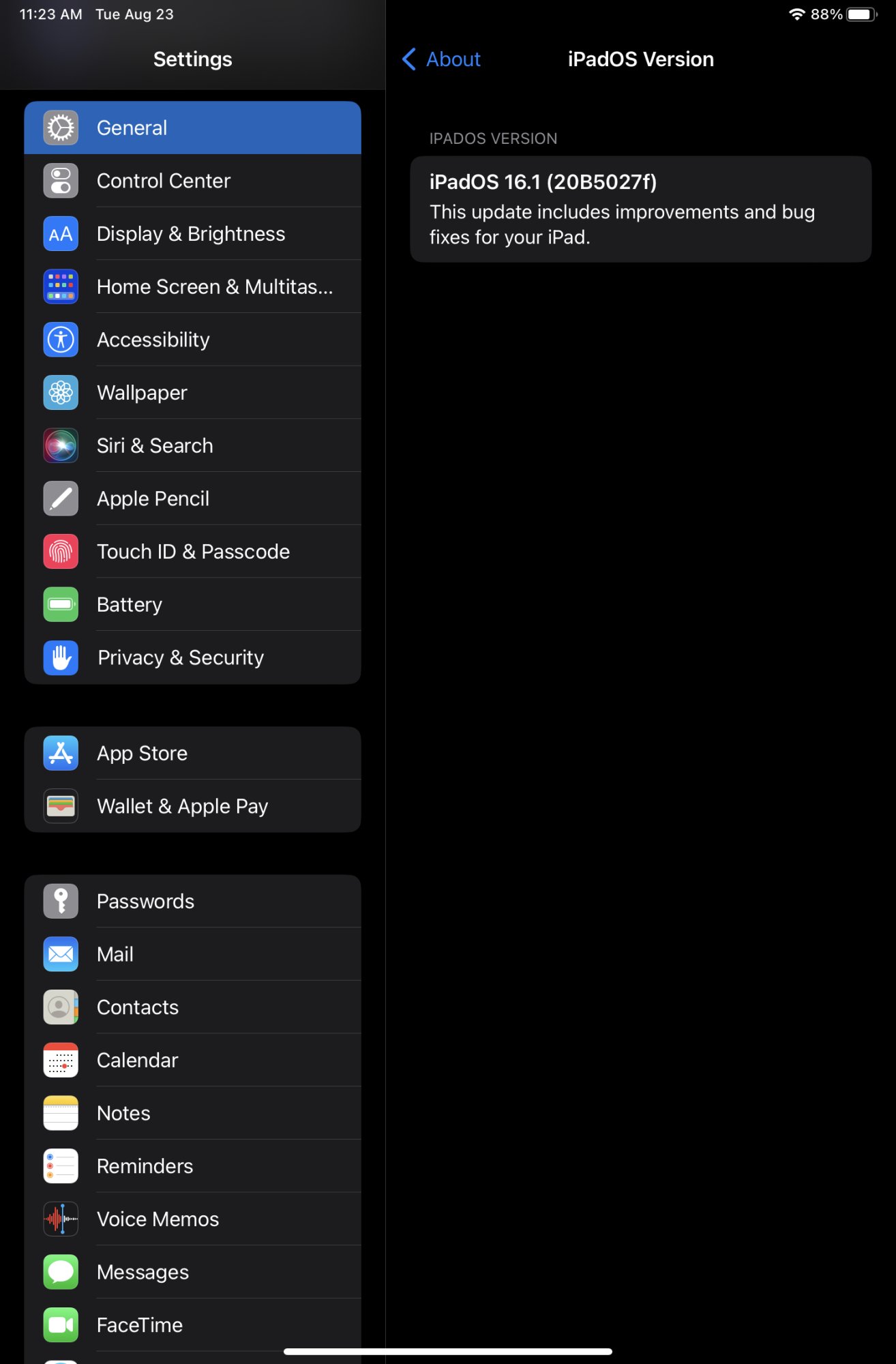Screen dimensions: 896x1364
Task: Open Notes settings
Action: point(192,1113)
